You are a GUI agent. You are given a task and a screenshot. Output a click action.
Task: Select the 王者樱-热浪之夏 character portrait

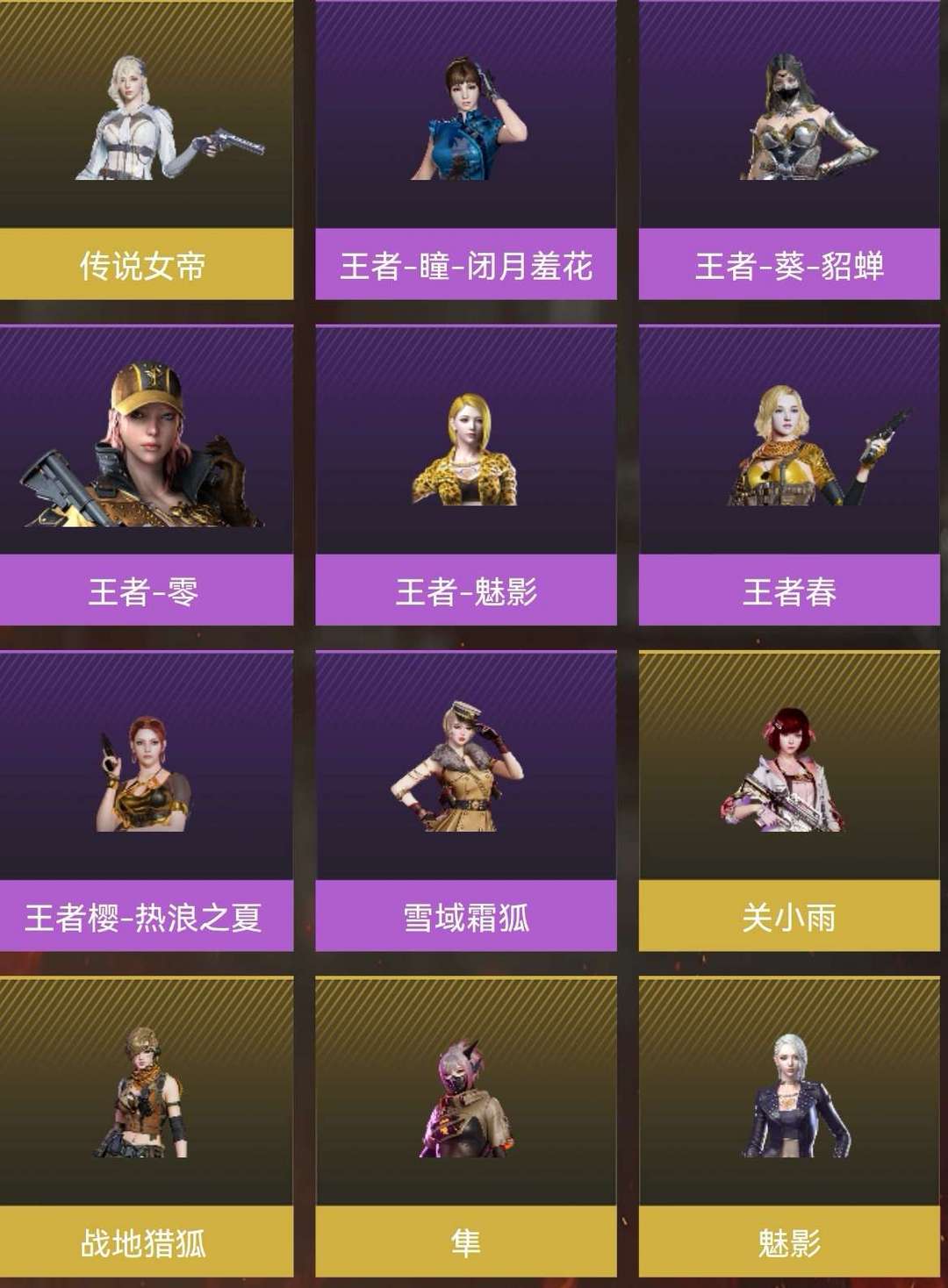(147, 772)
